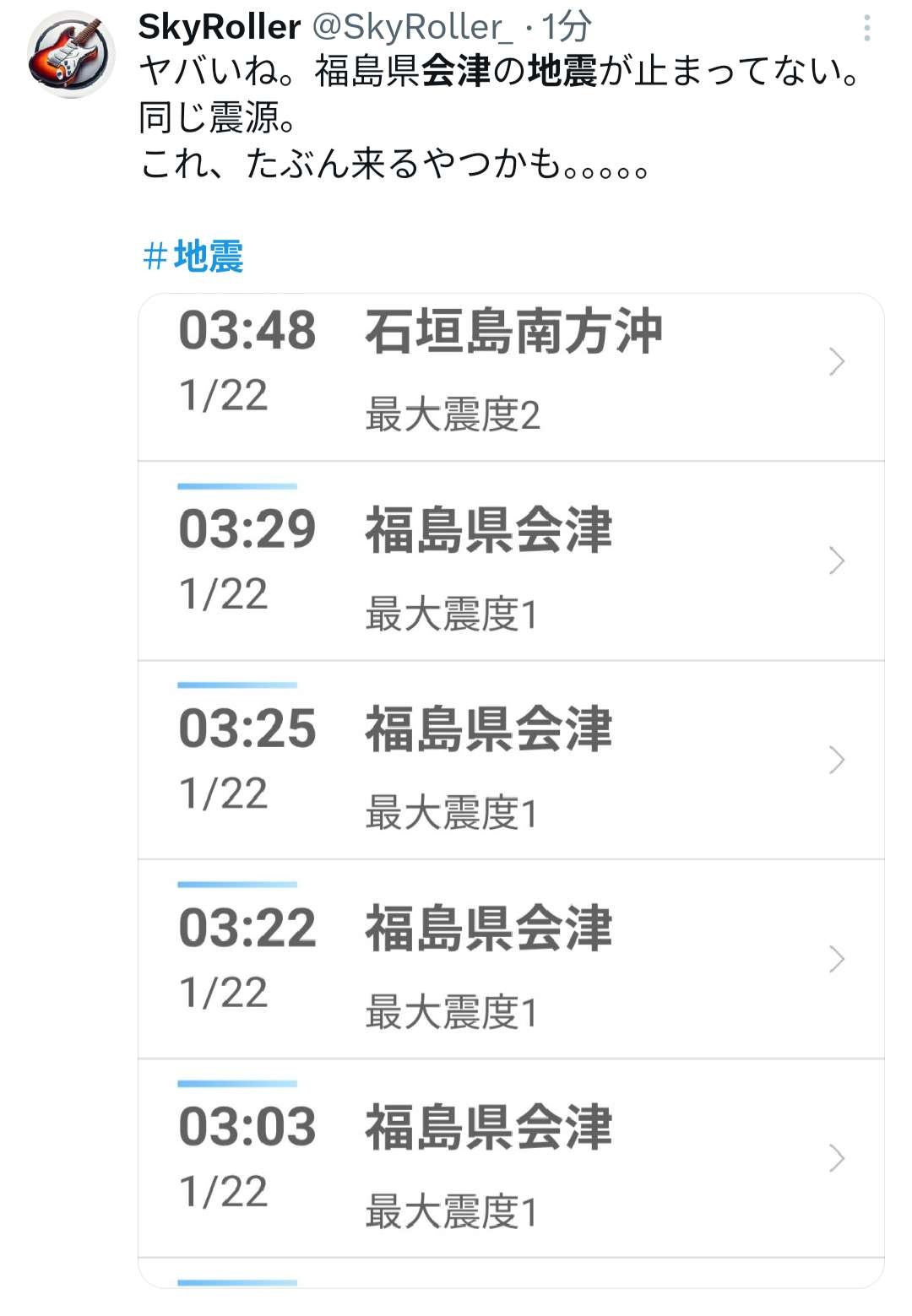Open the #地震 hashtag link
Screen dimensions: 912x1316
pos(193,256)
